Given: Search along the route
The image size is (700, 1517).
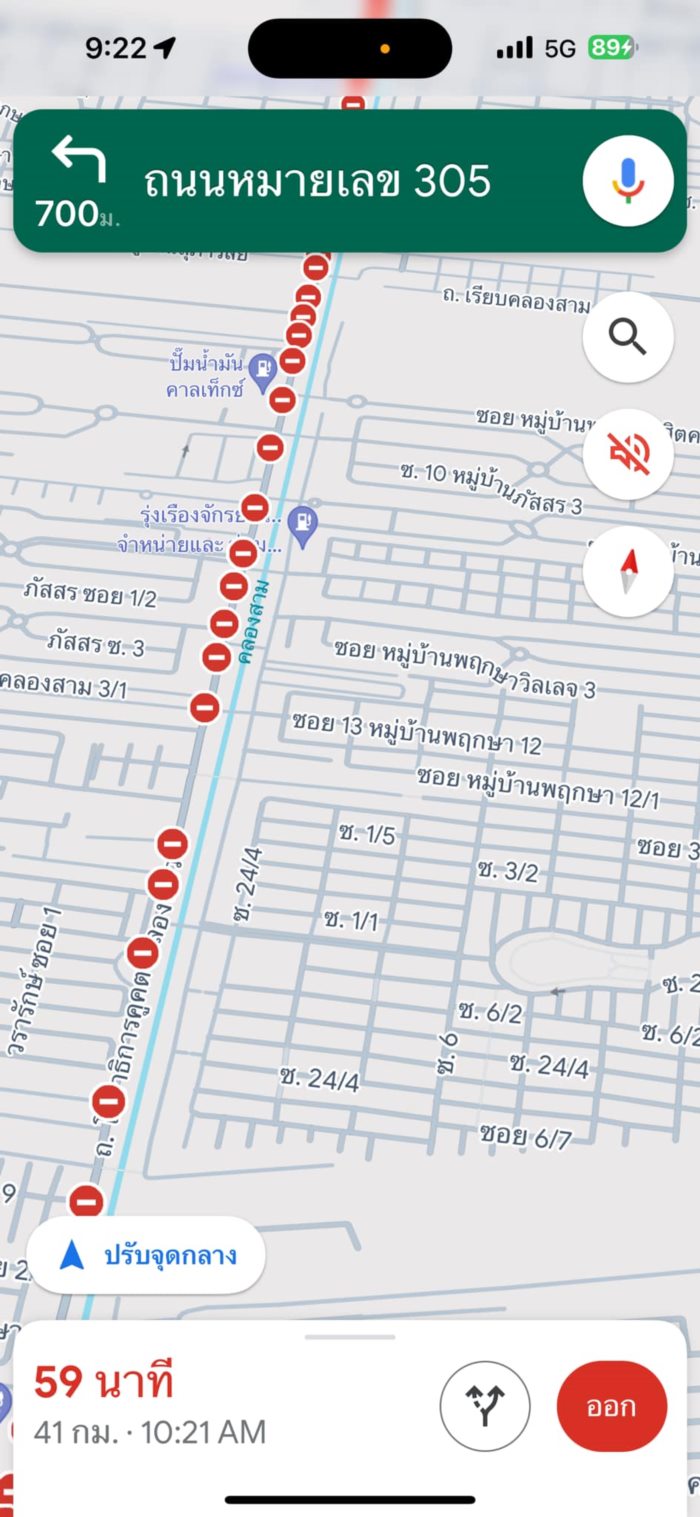Looking at the screenshot, I should coord(628,338).
